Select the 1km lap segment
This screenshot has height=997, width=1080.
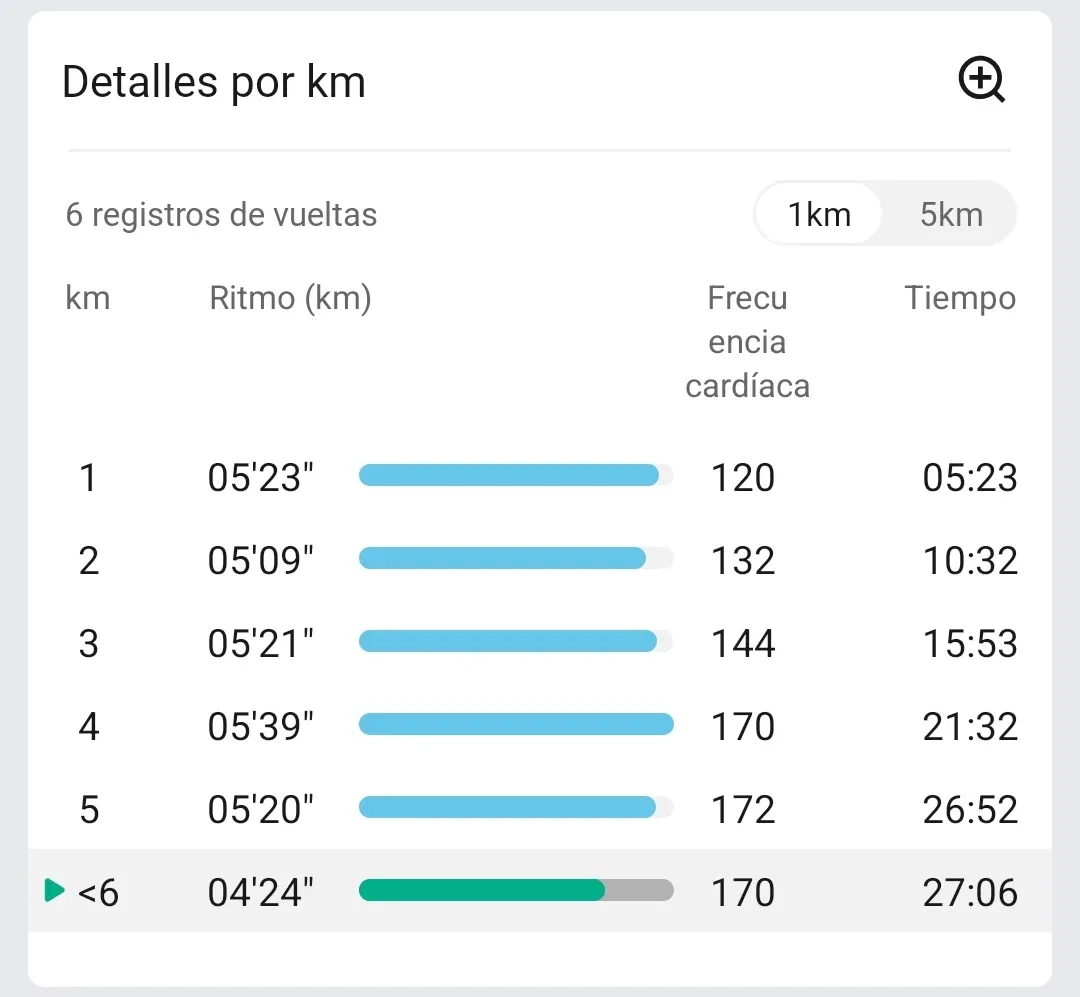[x=819, y=214]
